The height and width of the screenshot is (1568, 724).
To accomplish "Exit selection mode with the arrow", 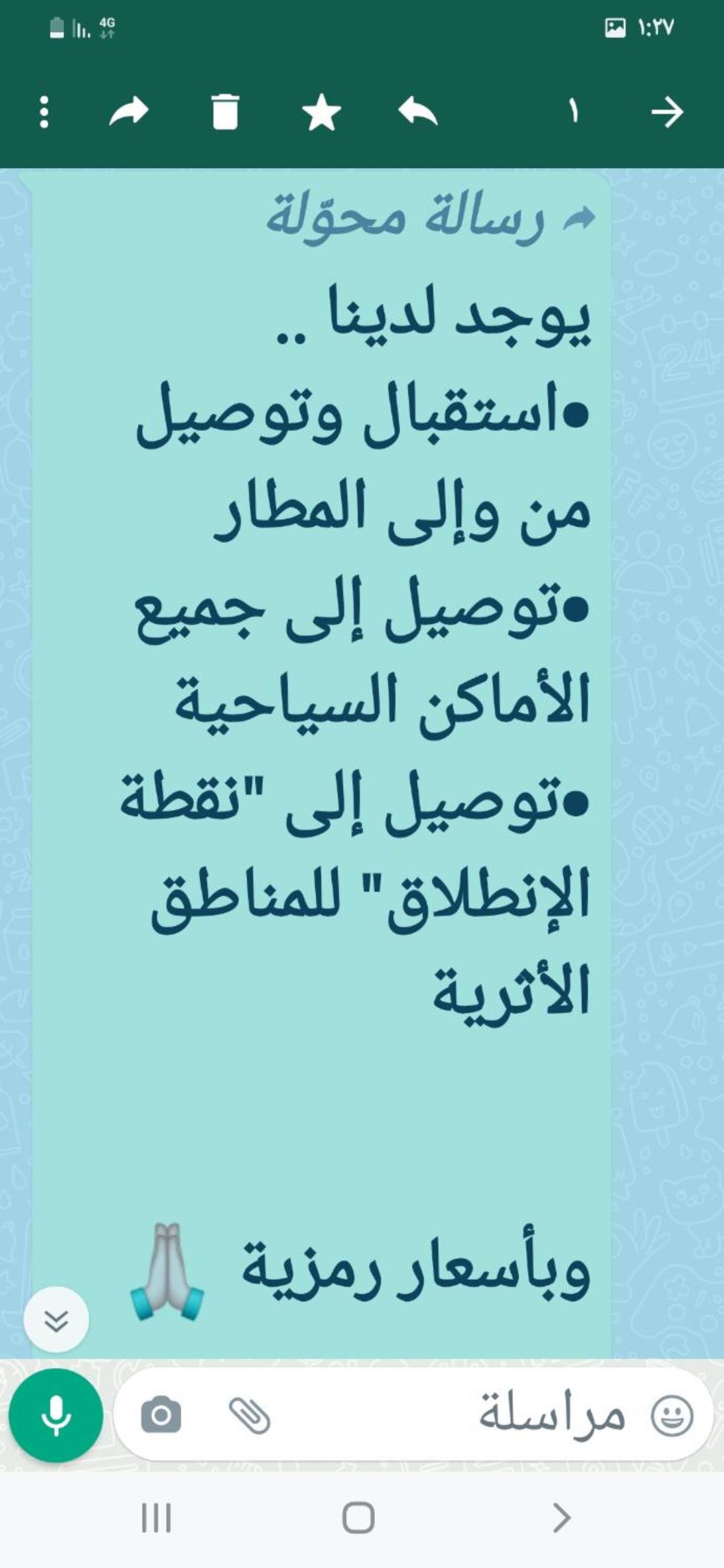I will [667, 112].
